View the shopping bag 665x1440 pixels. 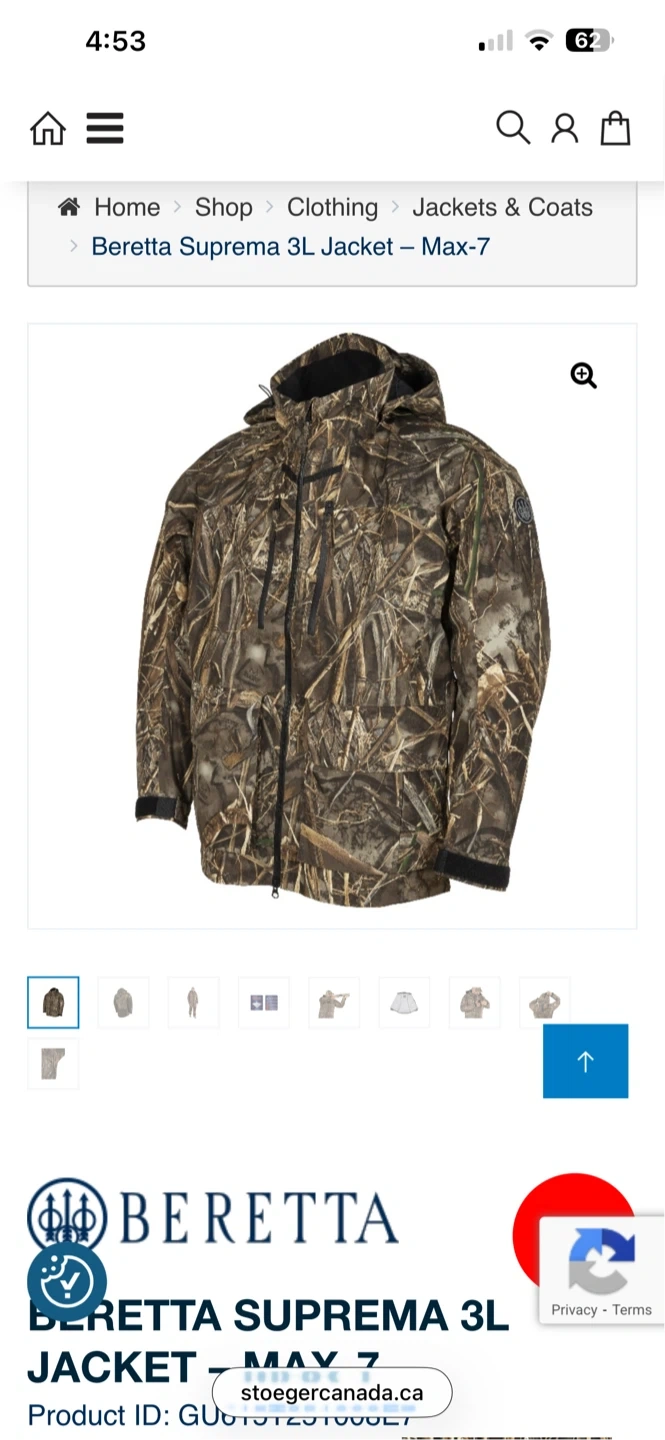coord(615,129)
